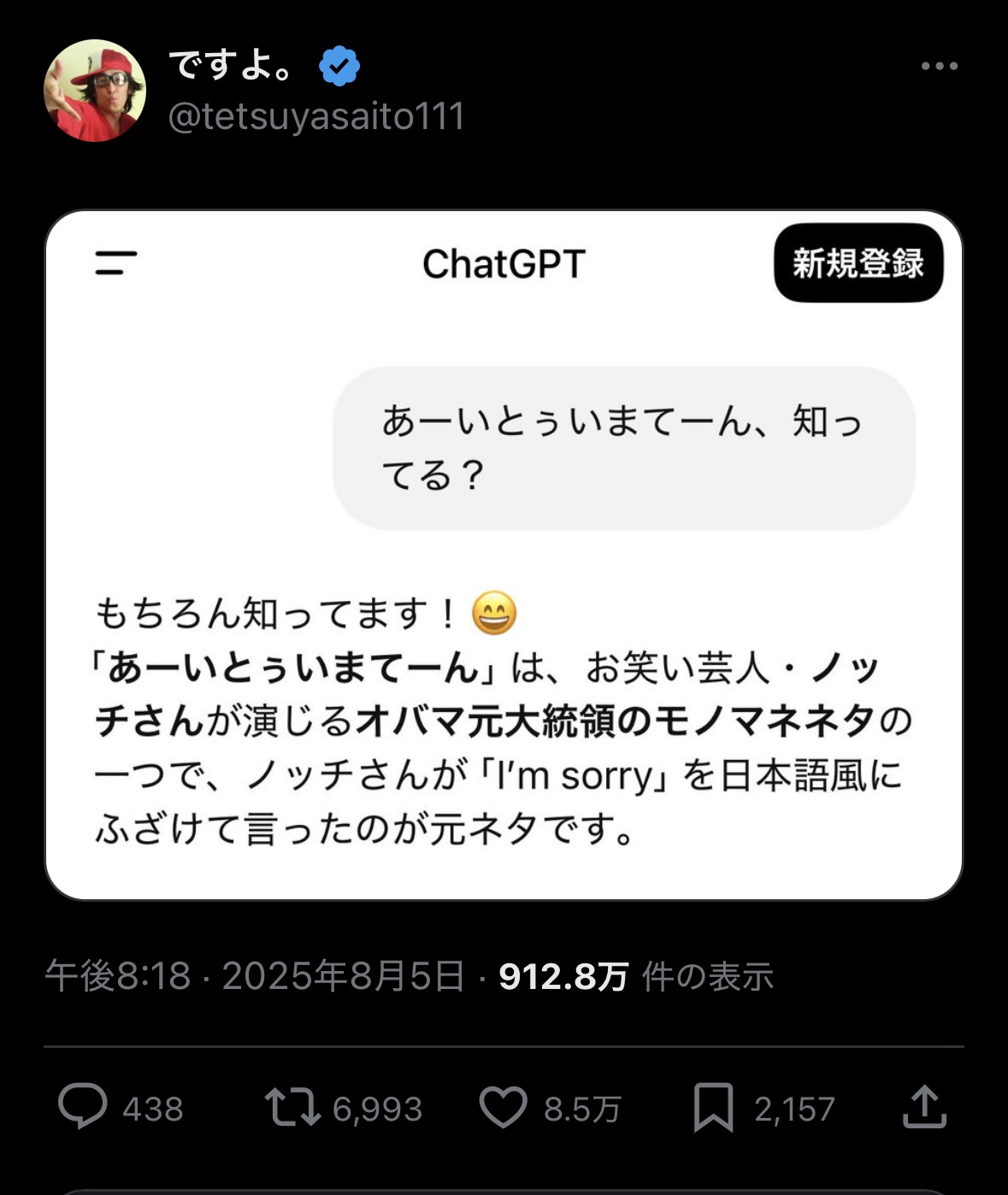Repost this tweet
1008x1195 pixels.
pos(292,1107)
